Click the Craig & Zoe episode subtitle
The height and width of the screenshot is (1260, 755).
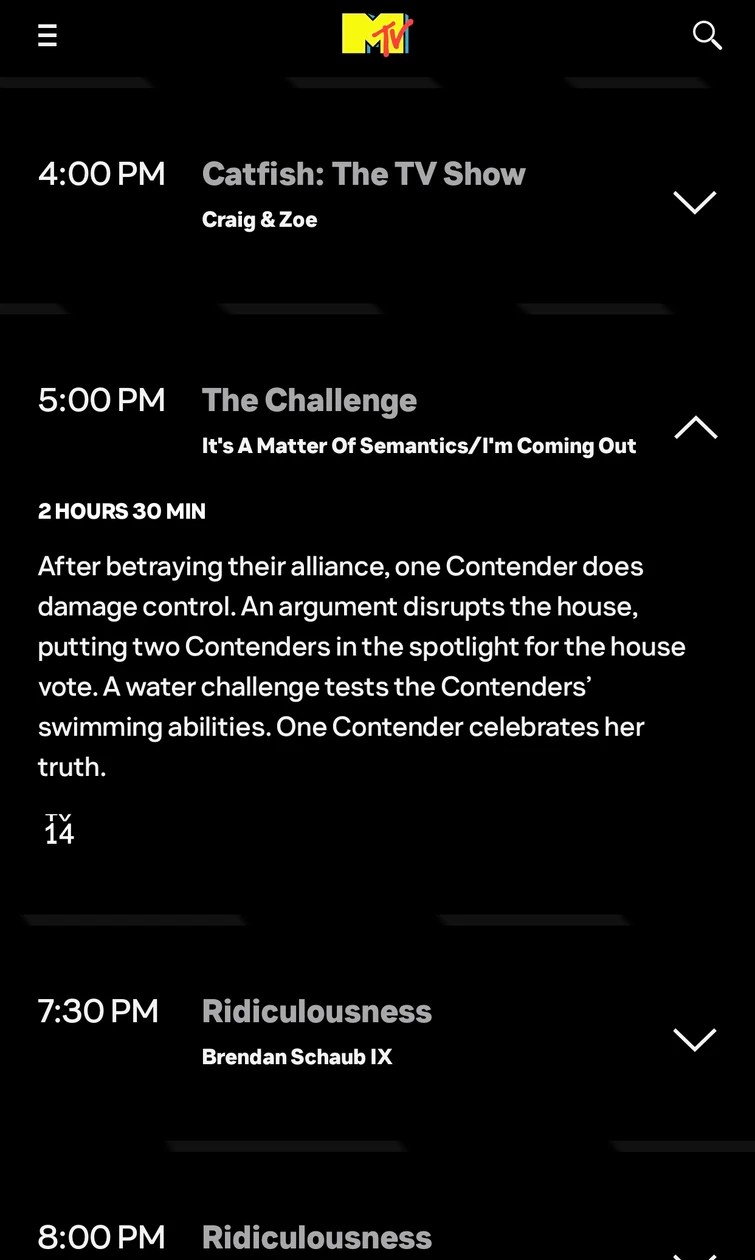[259, 219]
